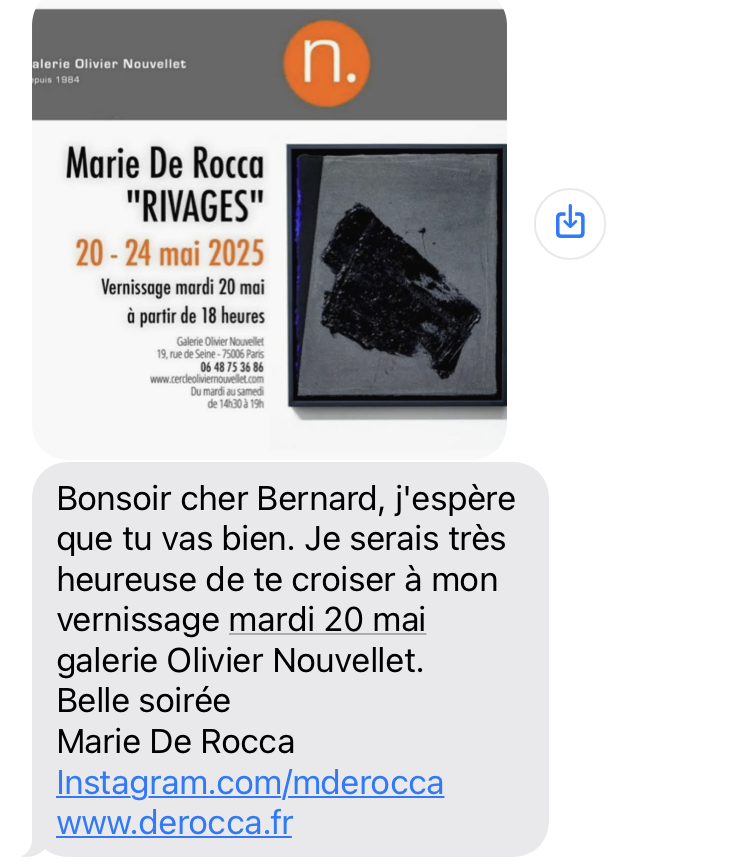The height and width of the screenshot is (867, 750).
Task: Open the Marie De Rocca exhibition image
Action: point(270,230)
